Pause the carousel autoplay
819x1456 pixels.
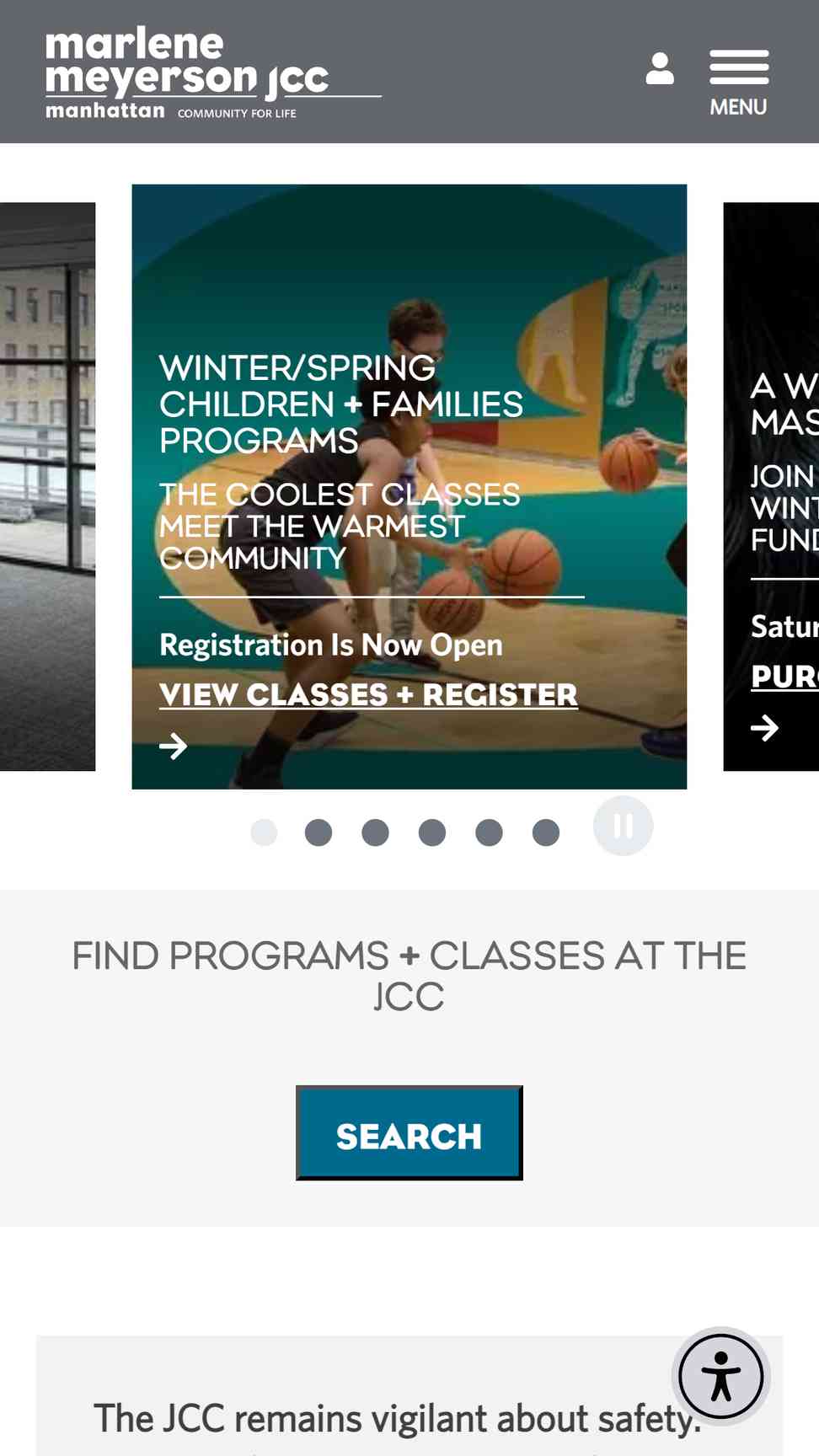click(x=623, y=826)
